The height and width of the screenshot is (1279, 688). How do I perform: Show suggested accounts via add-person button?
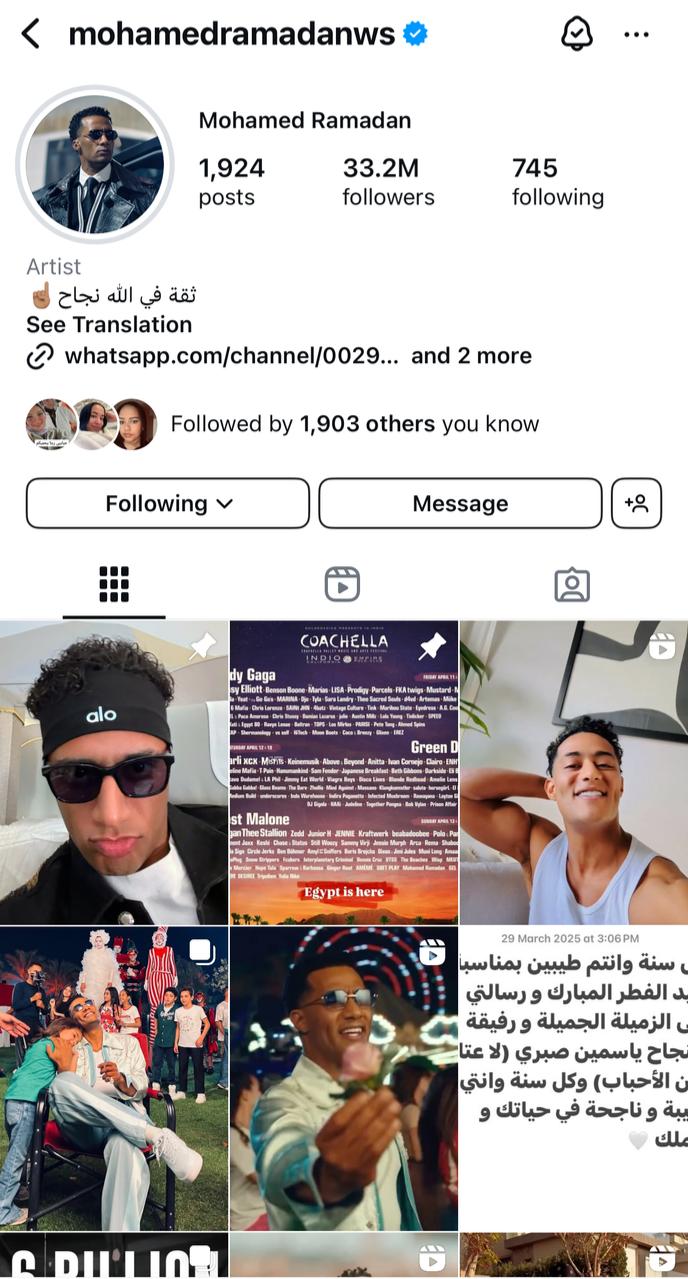[x=636, y=503]
